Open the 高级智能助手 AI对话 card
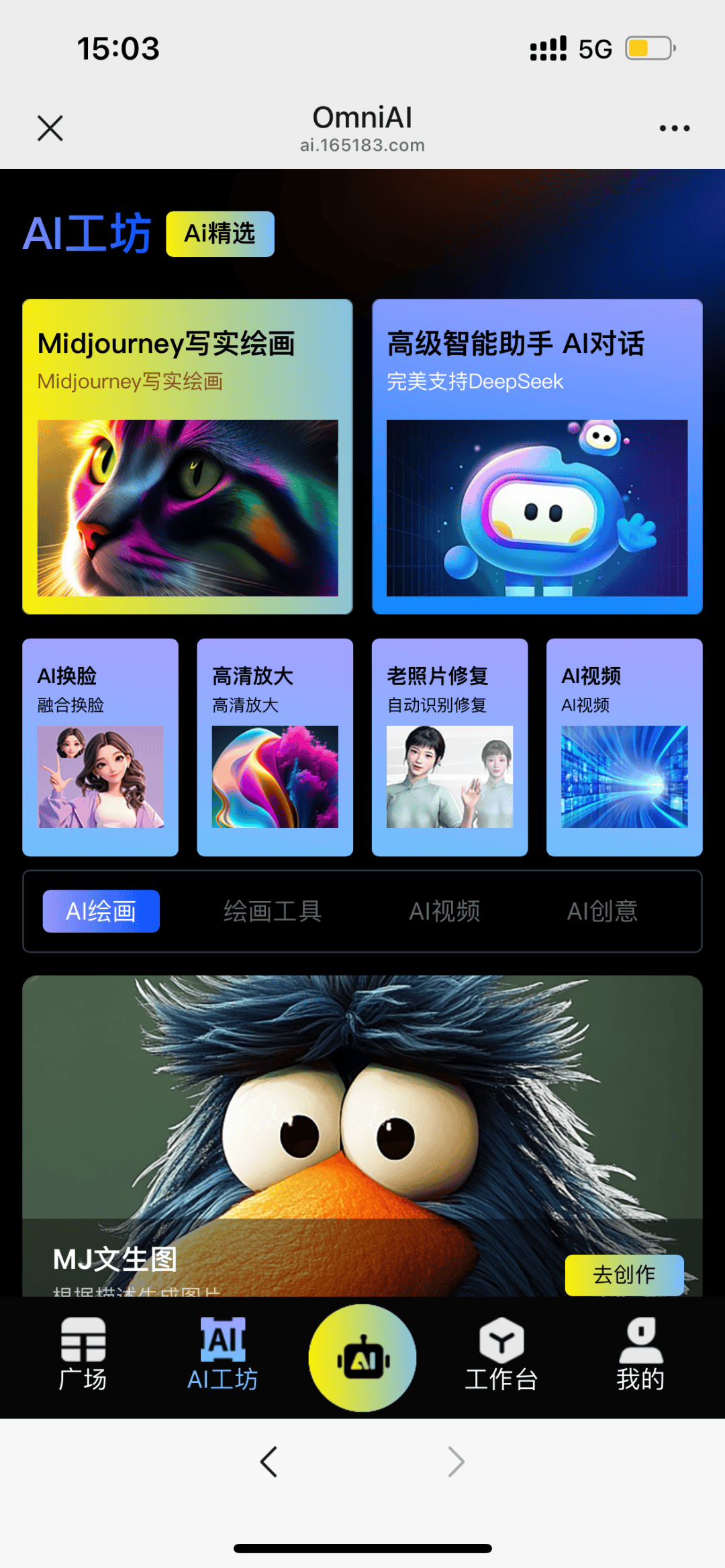 pyautogui.click(x=537, y=456)
